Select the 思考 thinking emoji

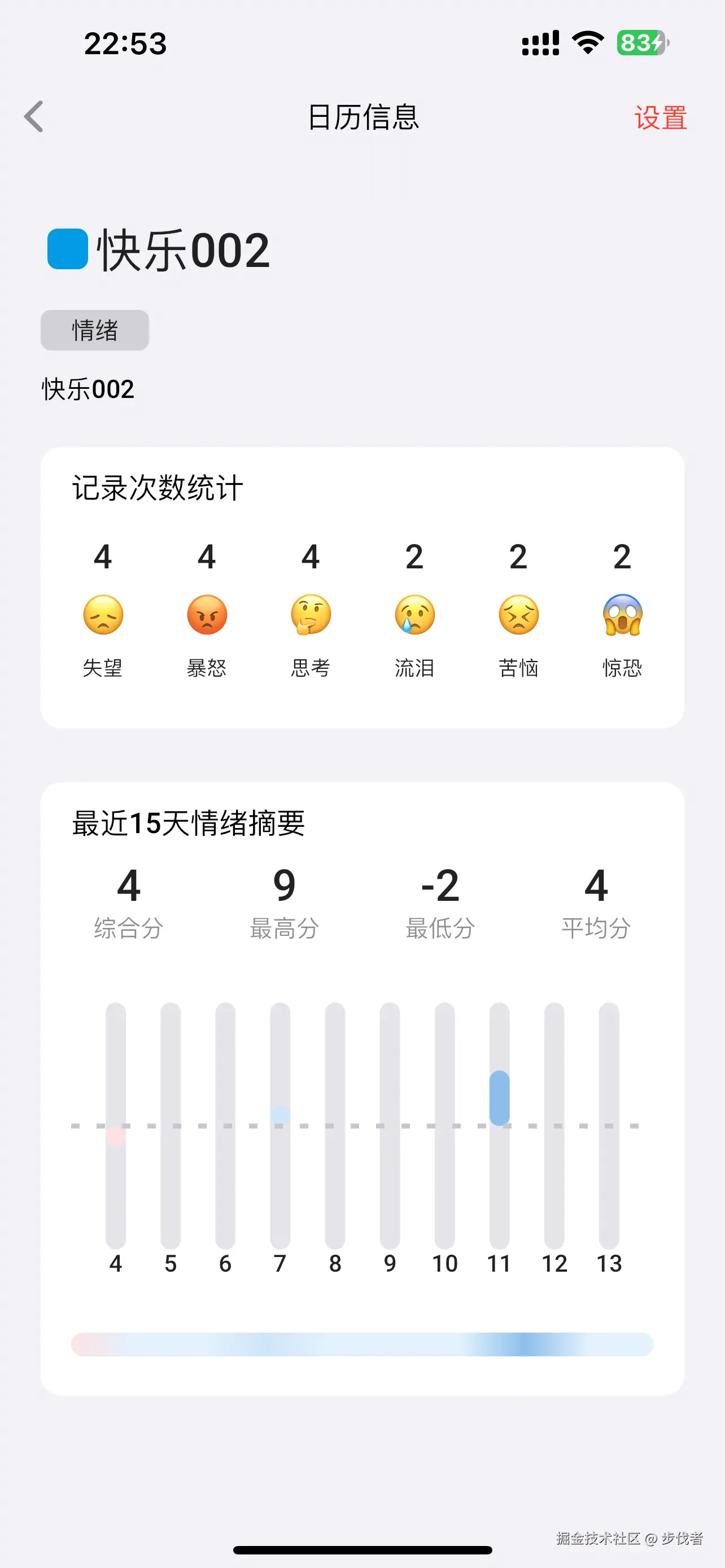point(311,615)
